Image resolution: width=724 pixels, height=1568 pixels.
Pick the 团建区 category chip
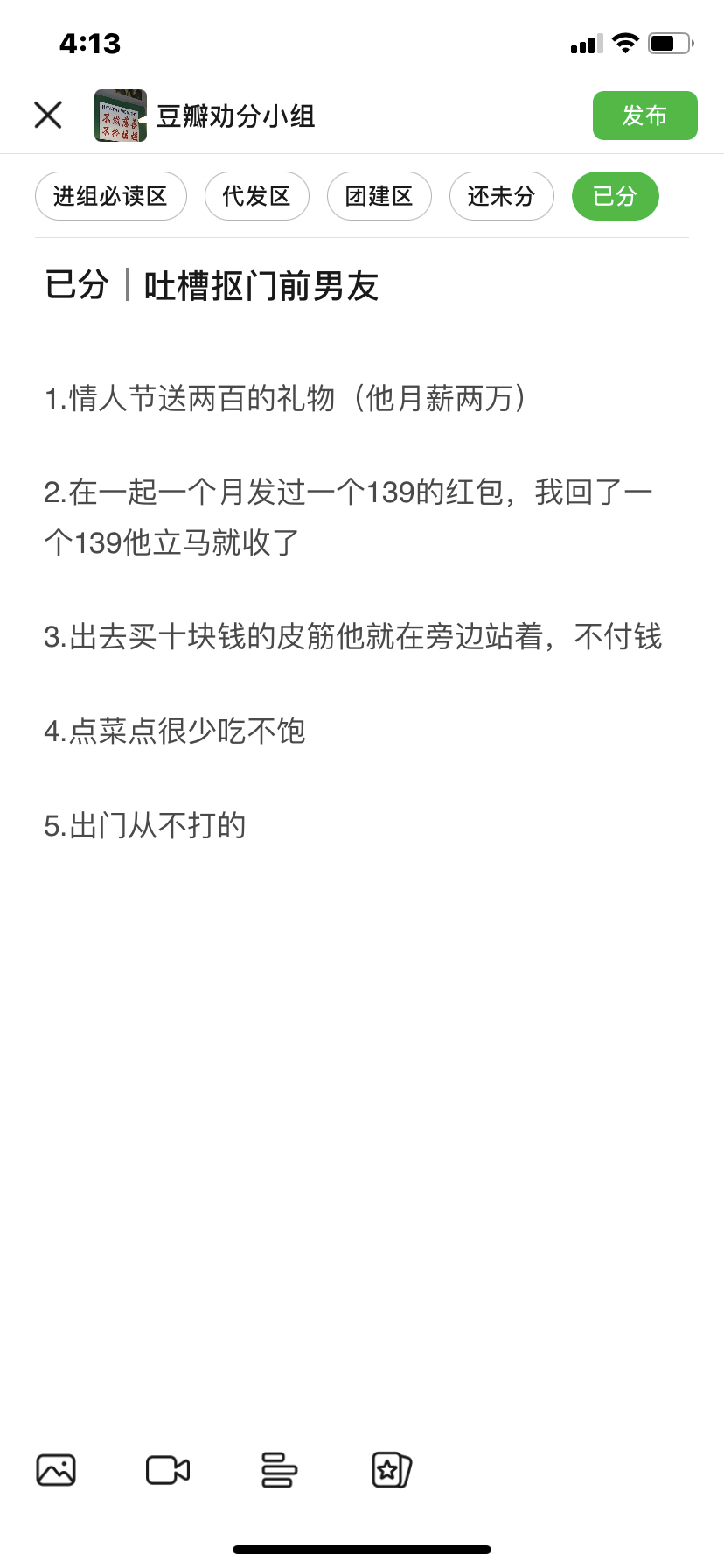[379, 196]
